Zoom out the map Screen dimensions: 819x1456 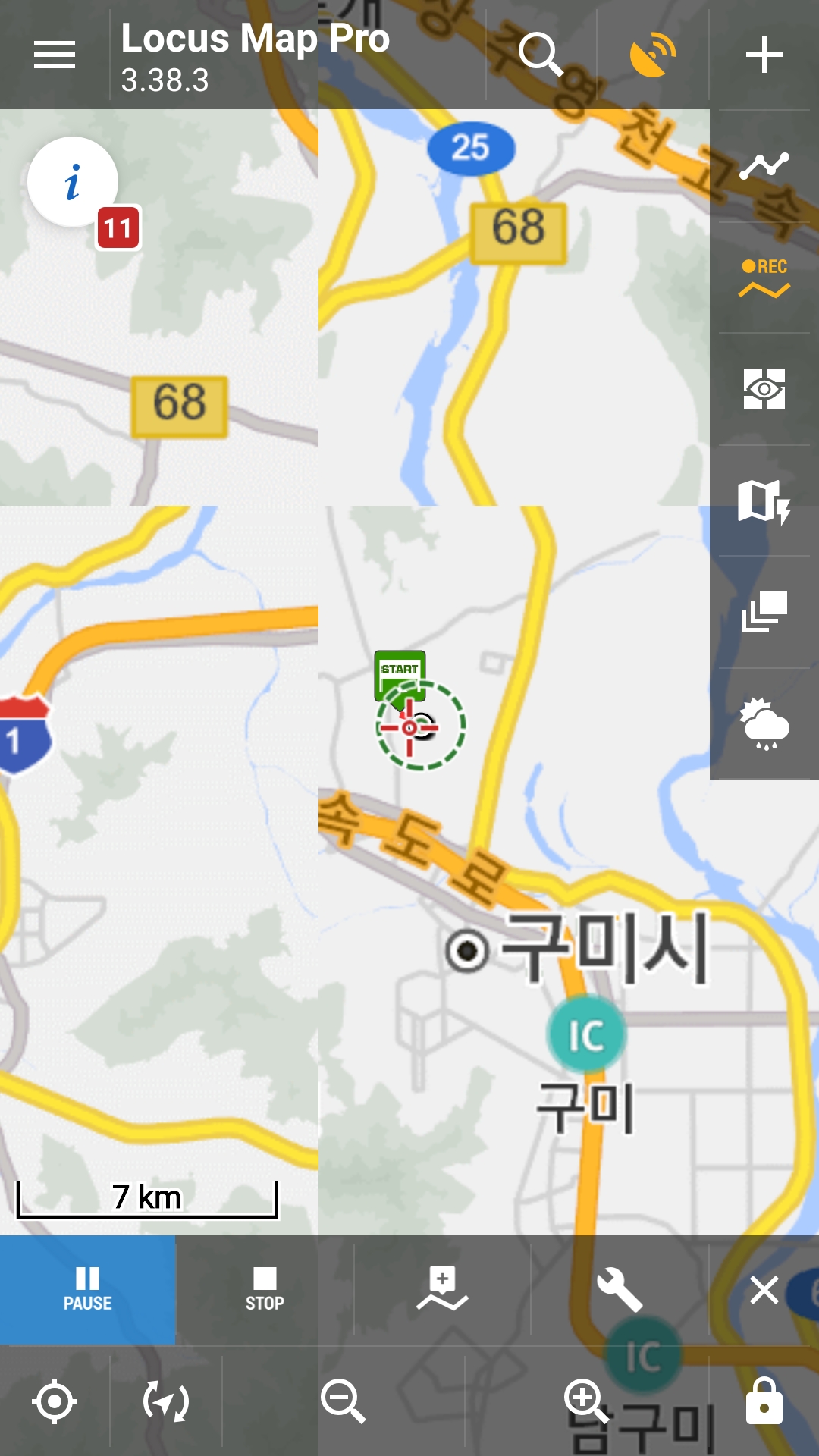coord(344,1401)
